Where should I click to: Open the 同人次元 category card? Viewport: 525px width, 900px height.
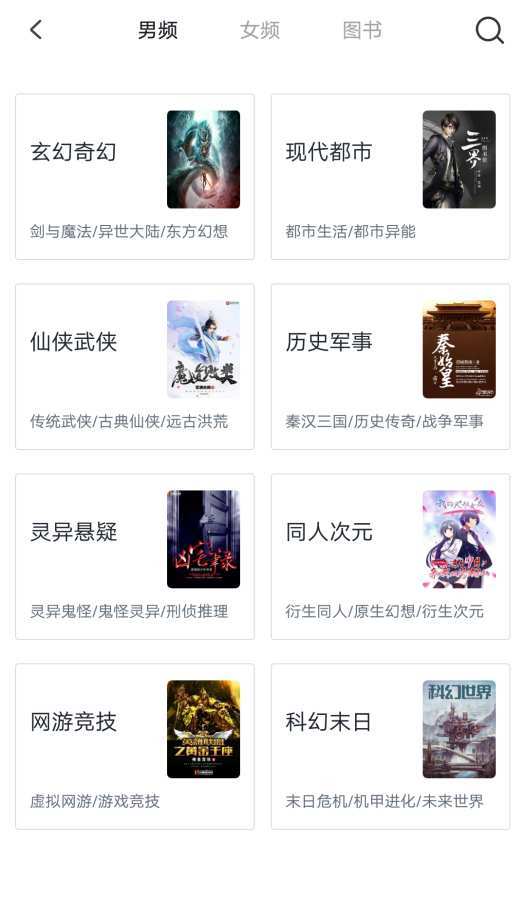point(390,557)
